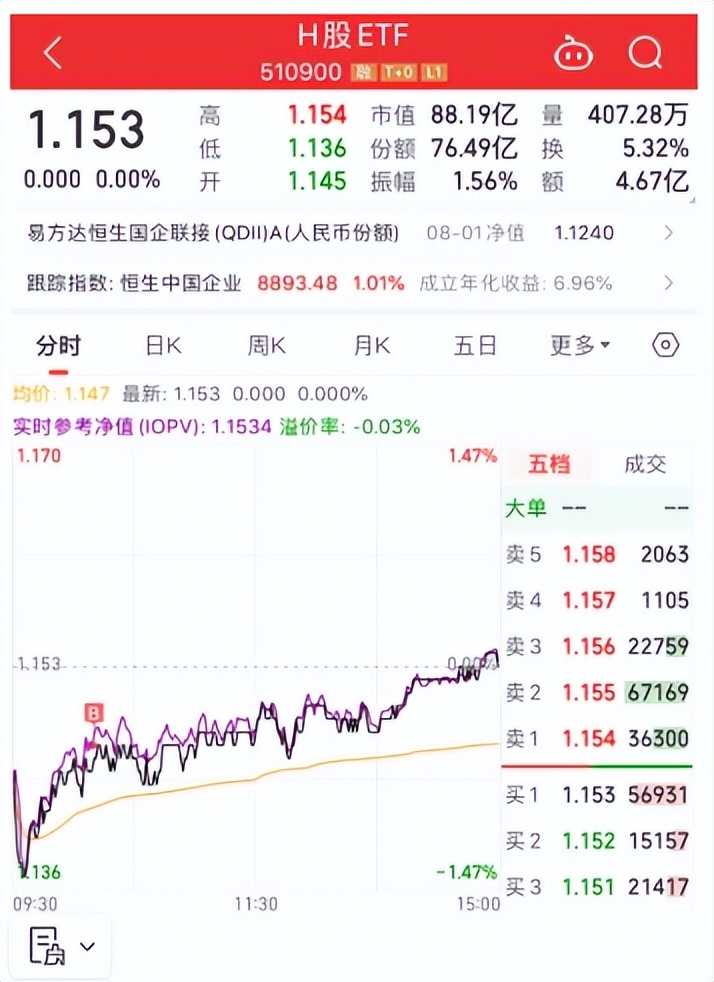Switch to the 分时 chart tab
The height and width of the screenshot is (982, 714).
click(58, 346)
